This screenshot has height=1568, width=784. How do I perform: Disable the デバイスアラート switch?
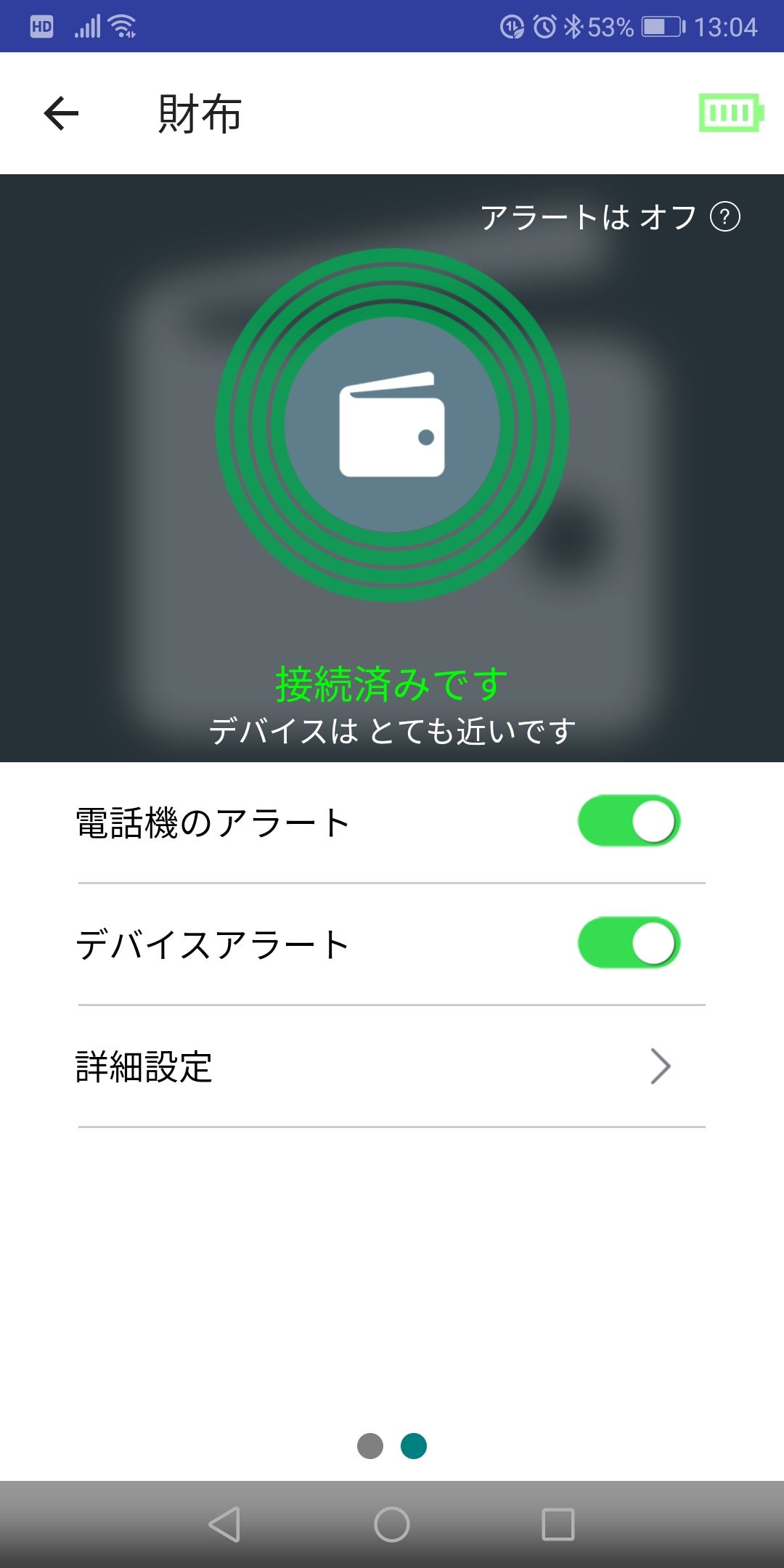[x=629, y=944]
